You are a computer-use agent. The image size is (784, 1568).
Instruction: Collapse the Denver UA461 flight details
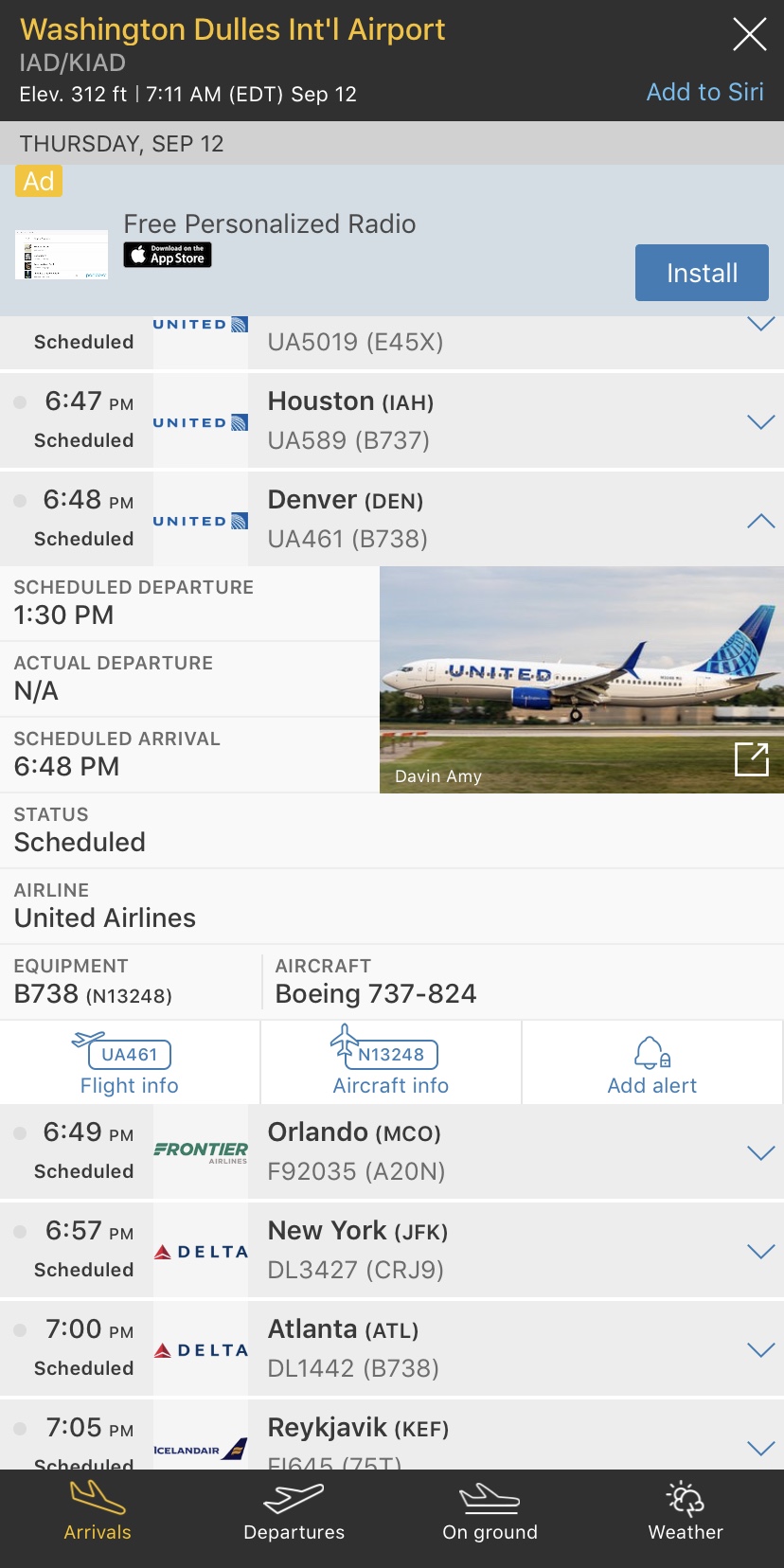click(x=760, y=521)
